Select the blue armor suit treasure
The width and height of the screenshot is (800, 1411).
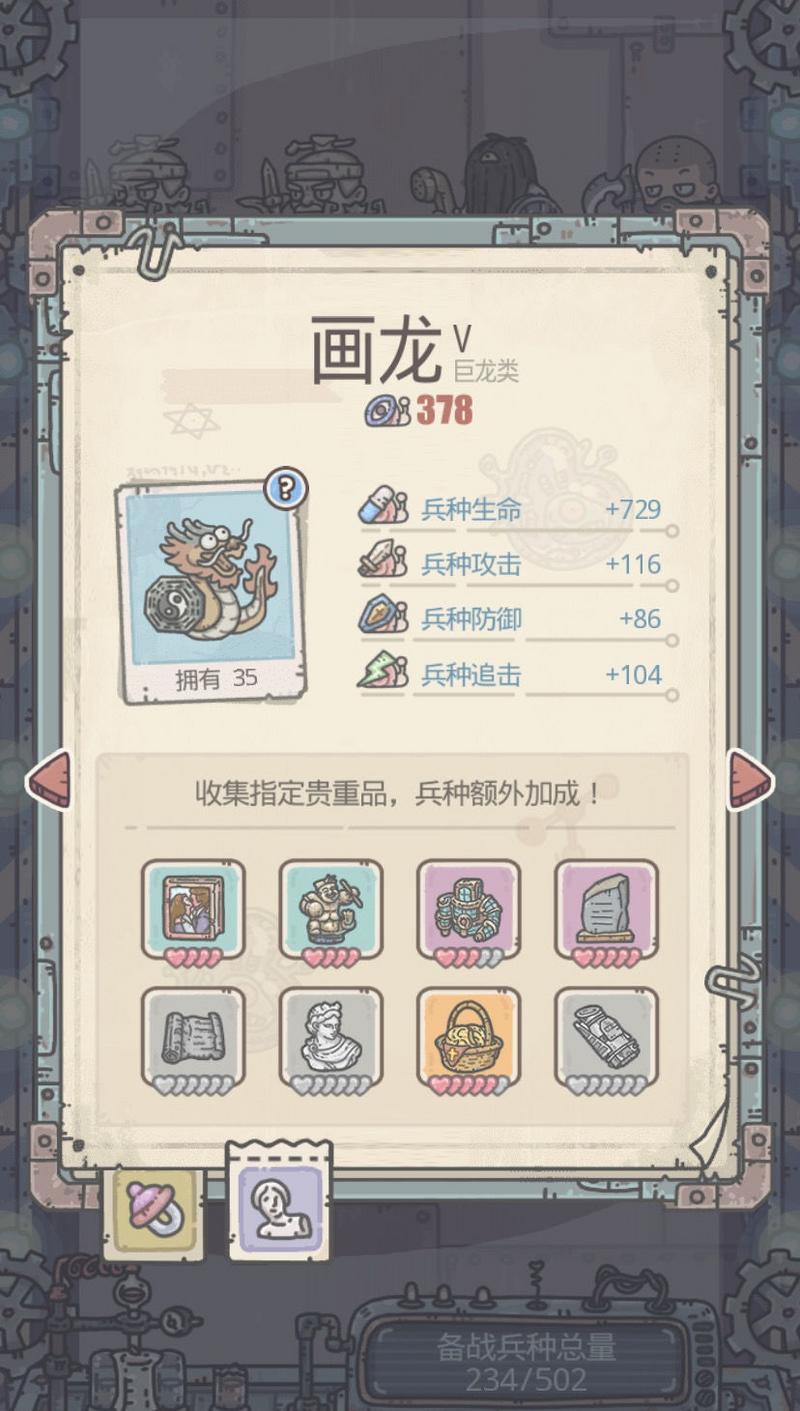point(468,907)
